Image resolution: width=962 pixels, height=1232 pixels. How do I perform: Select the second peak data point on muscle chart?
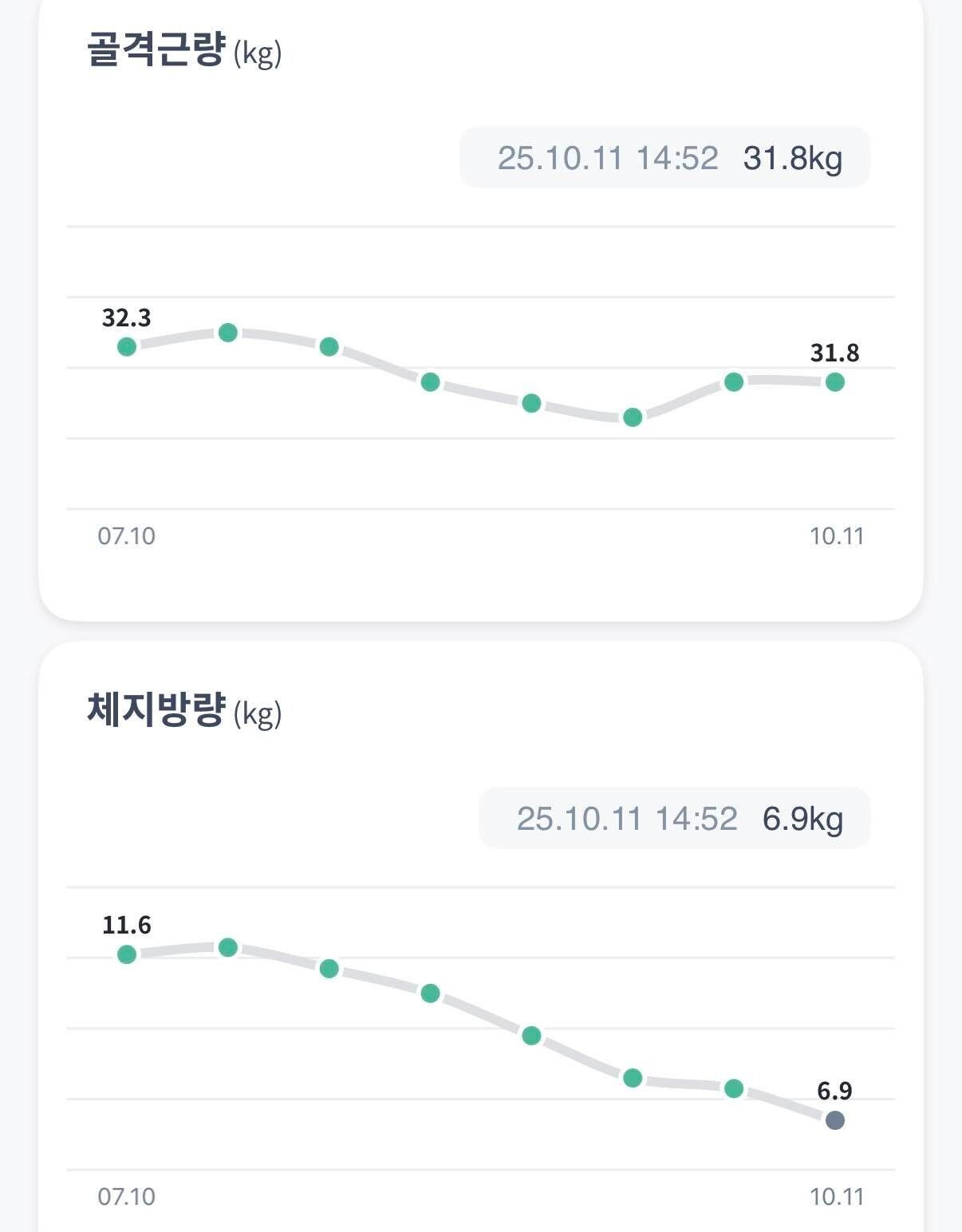[x=227, y=332]
